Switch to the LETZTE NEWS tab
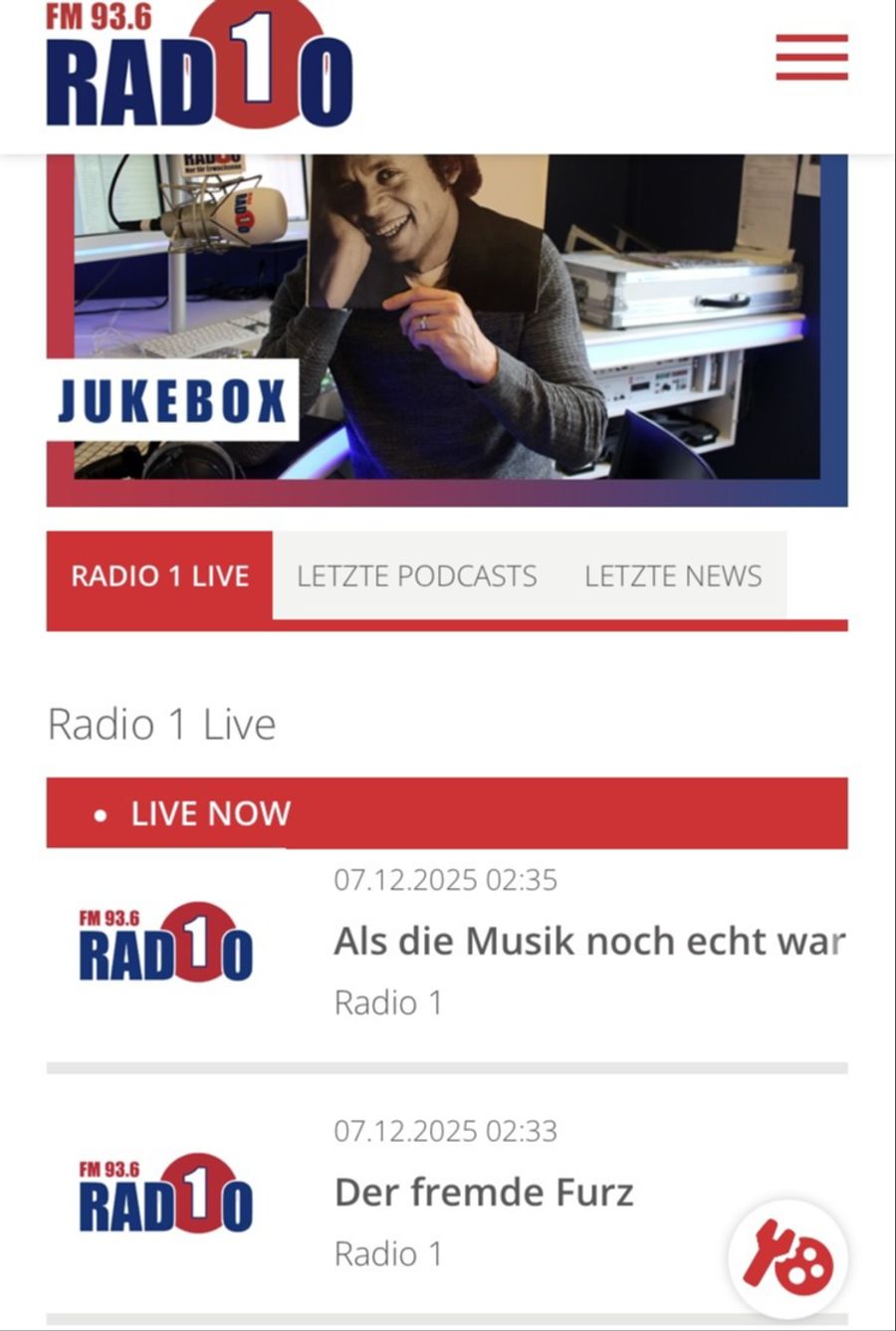 [674, 575]
